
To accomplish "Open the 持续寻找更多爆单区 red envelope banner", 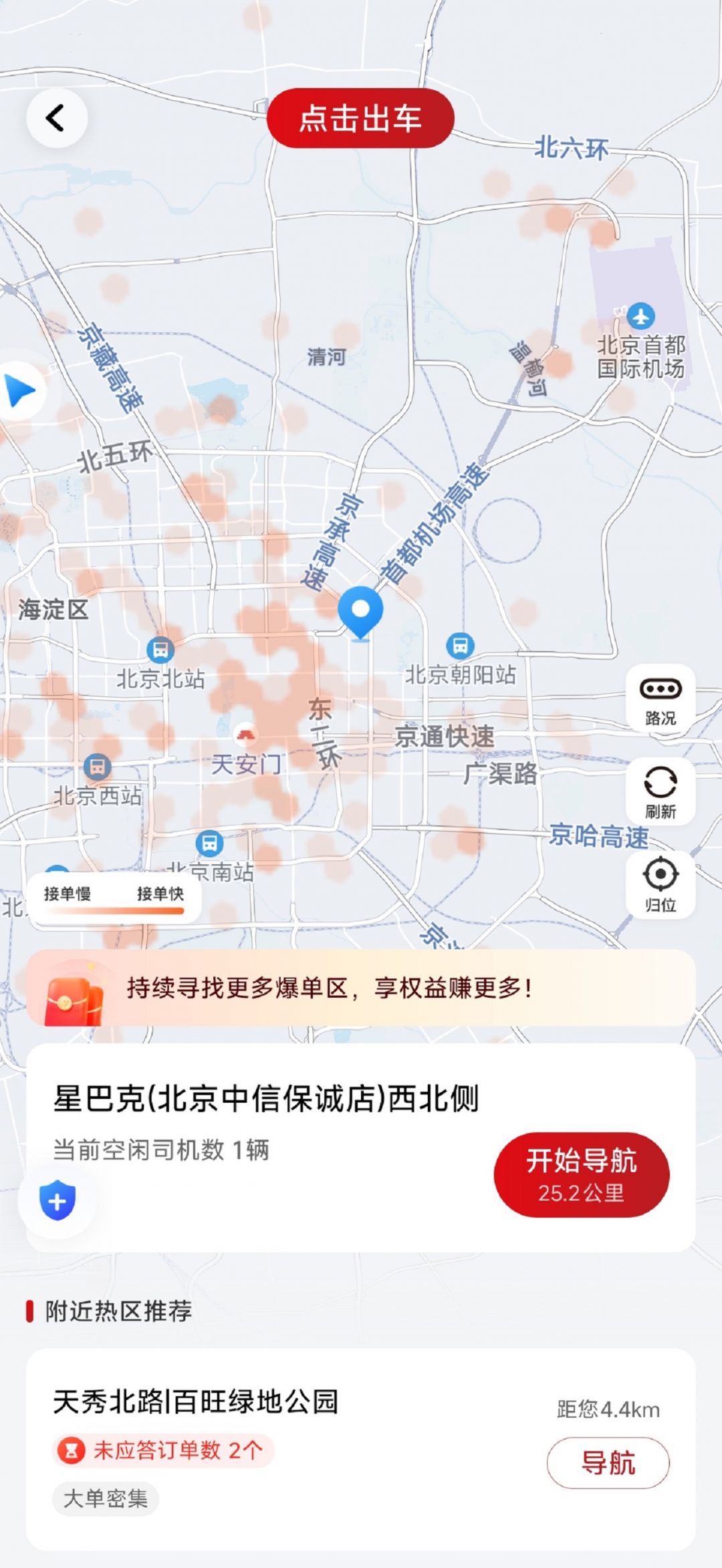I will 361,988.
